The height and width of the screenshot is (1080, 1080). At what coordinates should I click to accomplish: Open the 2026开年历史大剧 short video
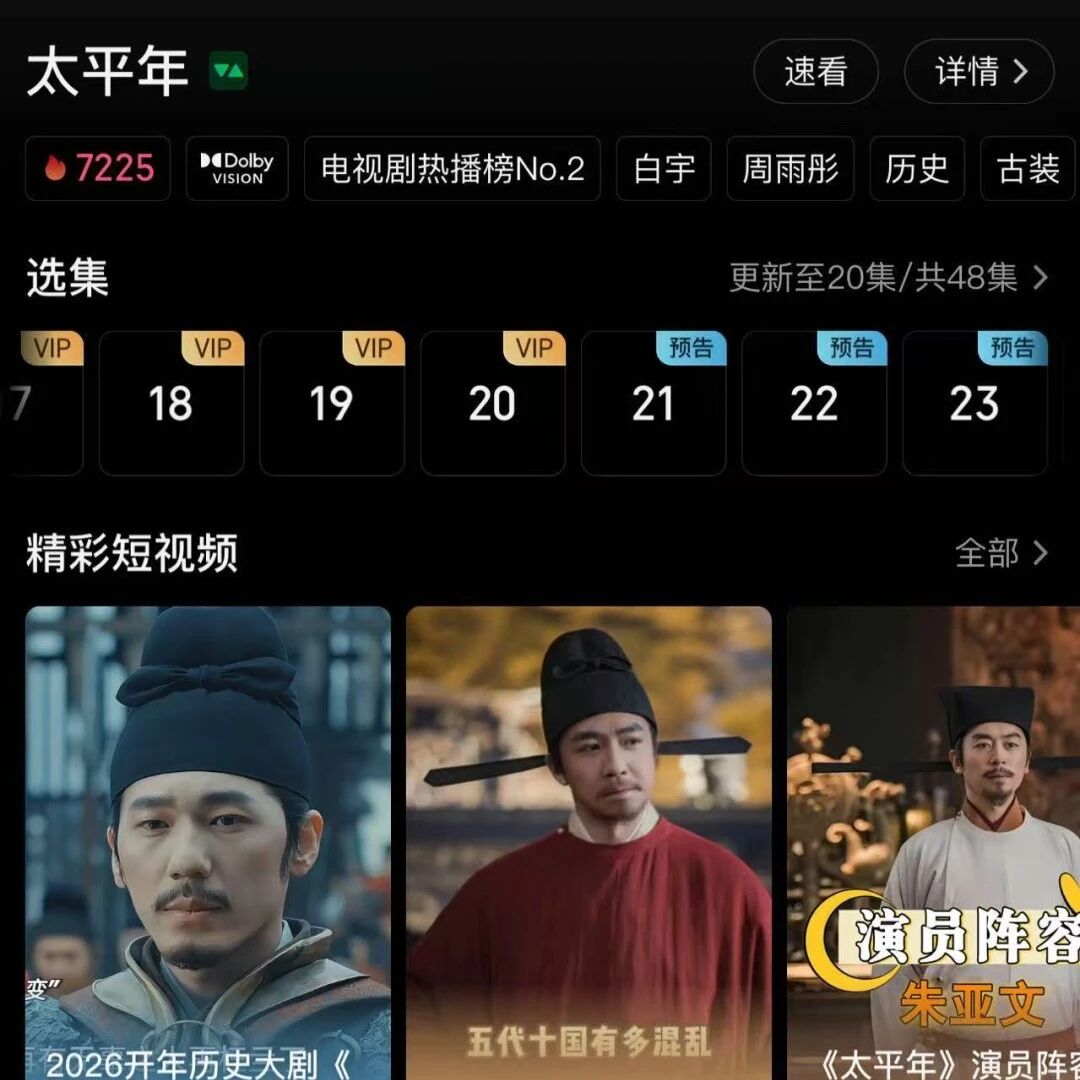[x=208, y=840]
